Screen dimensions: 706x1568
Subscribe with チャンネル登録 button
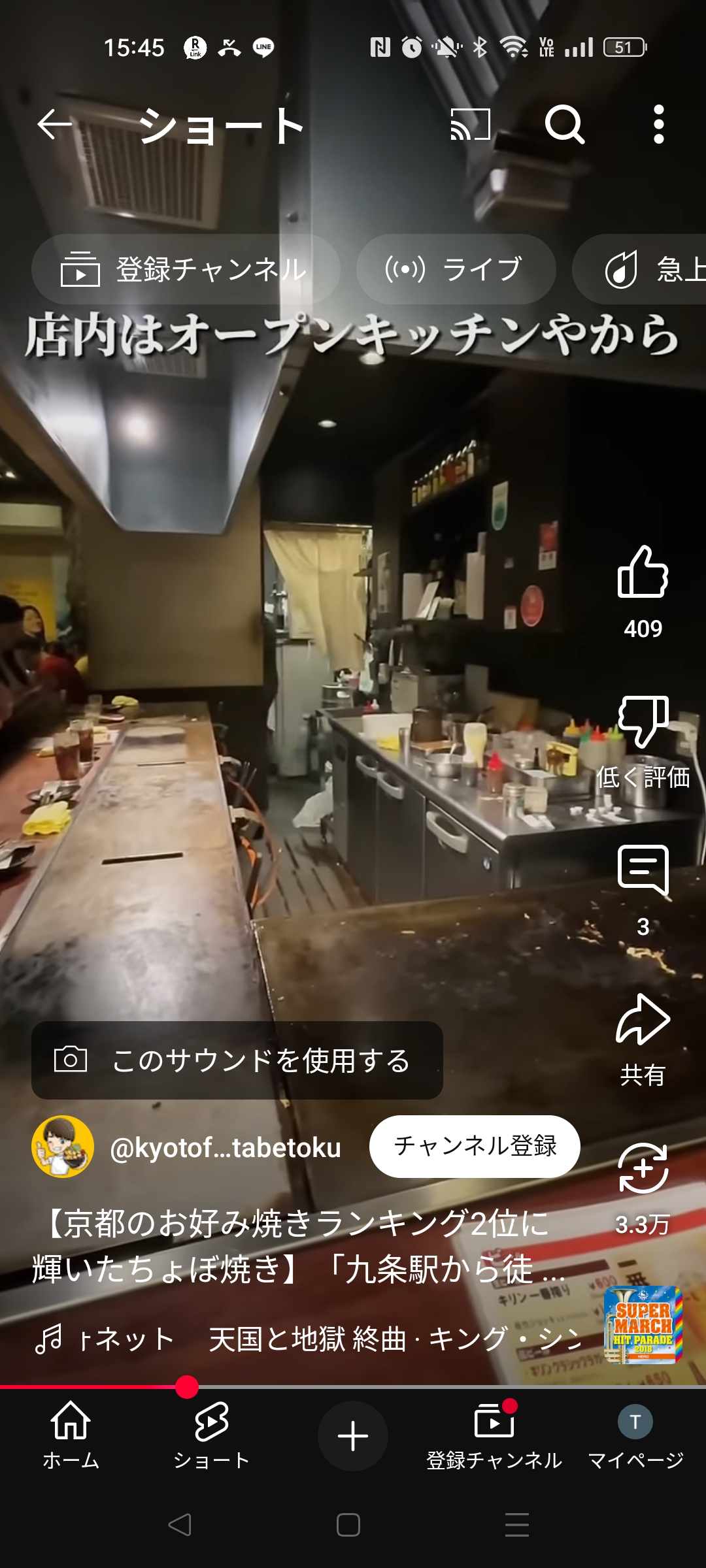coord(475,1147)
